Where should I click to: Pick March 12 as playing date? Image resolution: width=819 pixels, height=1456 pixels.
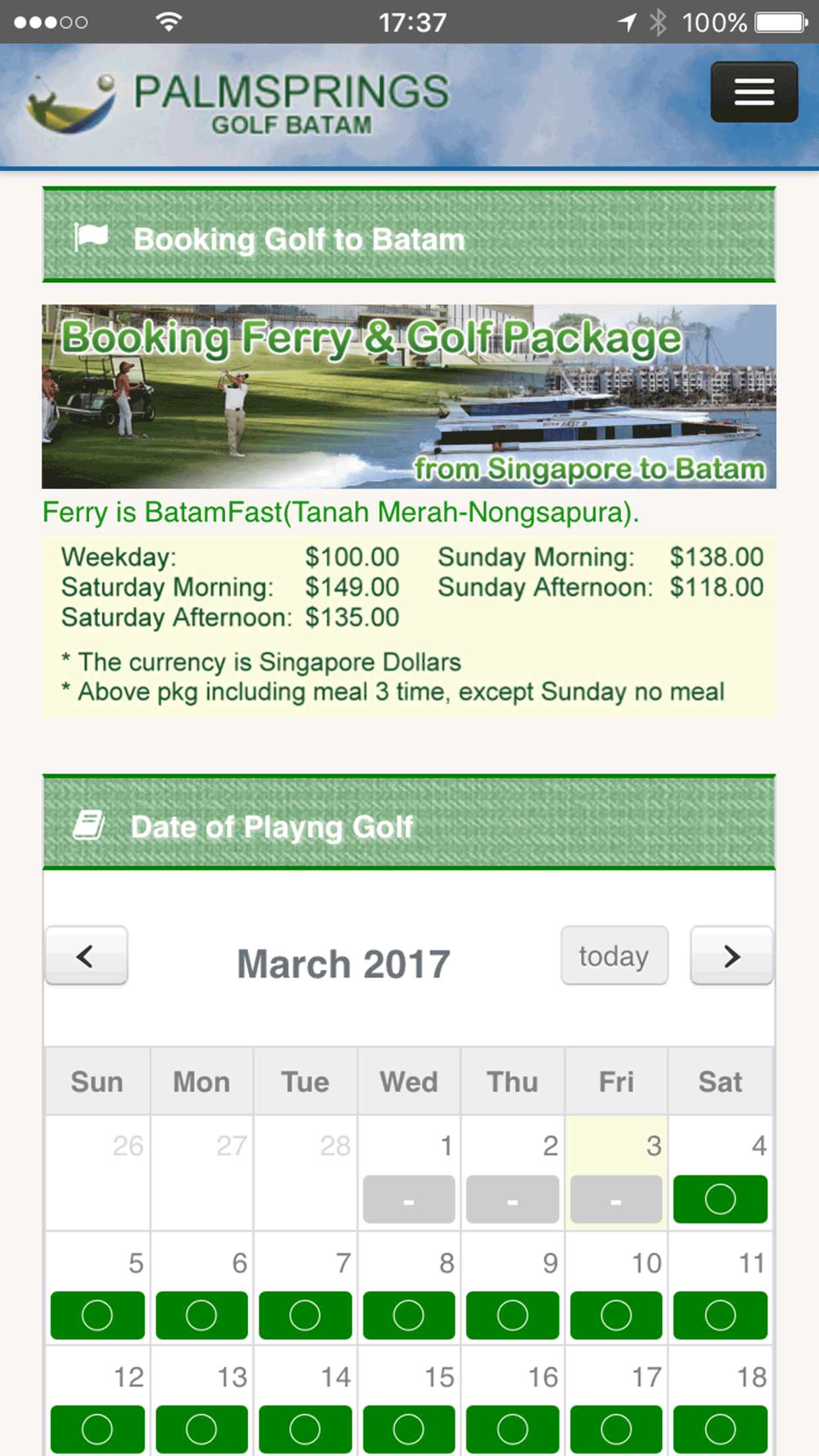click(x=97, y=1429)
